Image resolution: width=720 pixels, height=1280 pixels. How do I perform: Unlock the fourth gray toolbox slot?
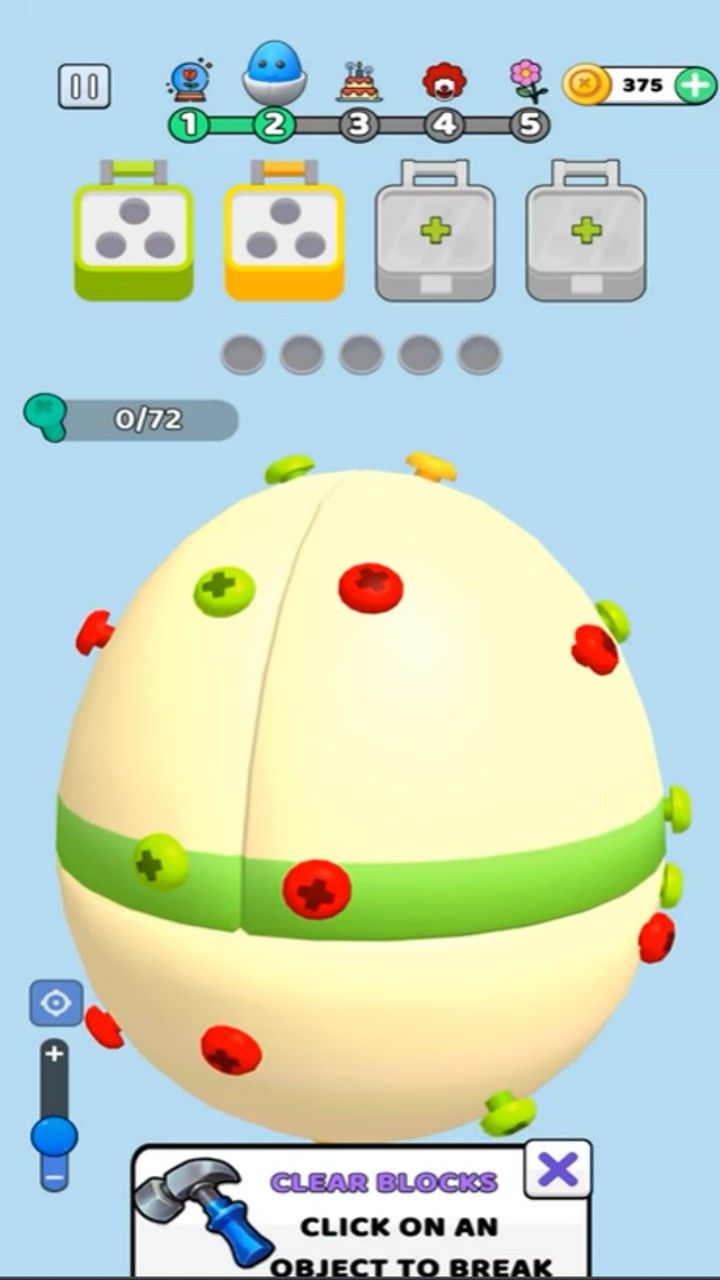pyautogui.click(x=586, y=231)
